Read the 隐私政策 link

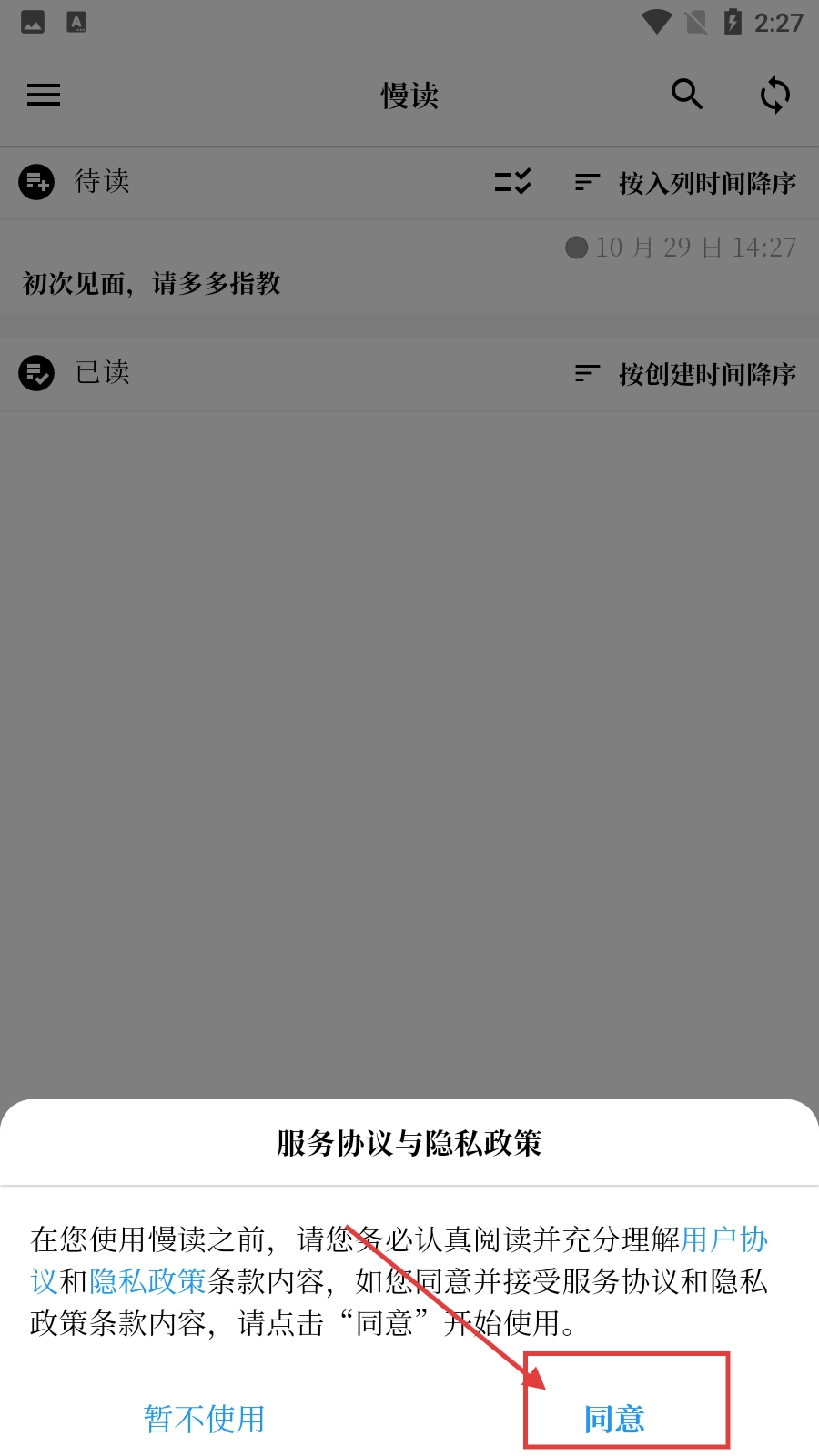(x=147, y=1281)
